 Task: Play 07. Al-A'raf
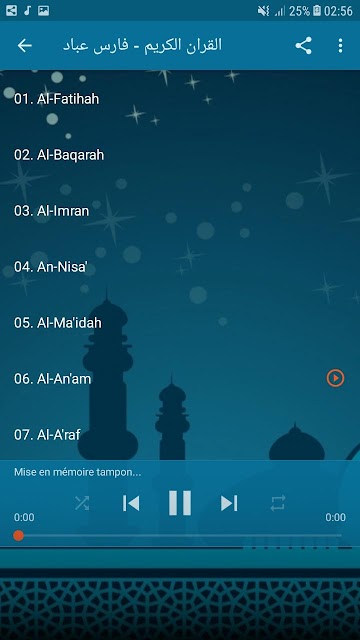click(180, 434)
